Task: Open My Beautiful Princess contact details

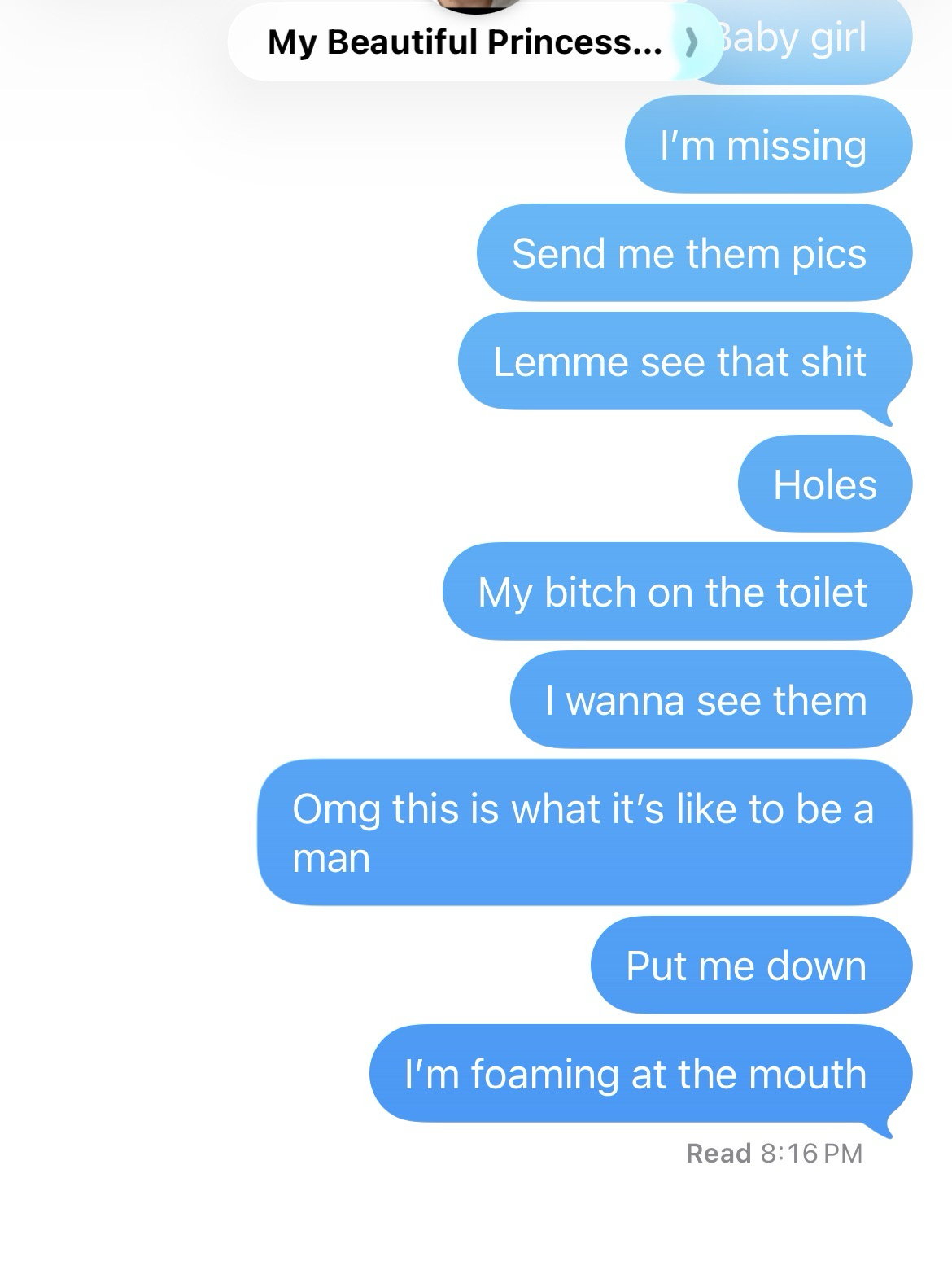Action: [465, 42]
